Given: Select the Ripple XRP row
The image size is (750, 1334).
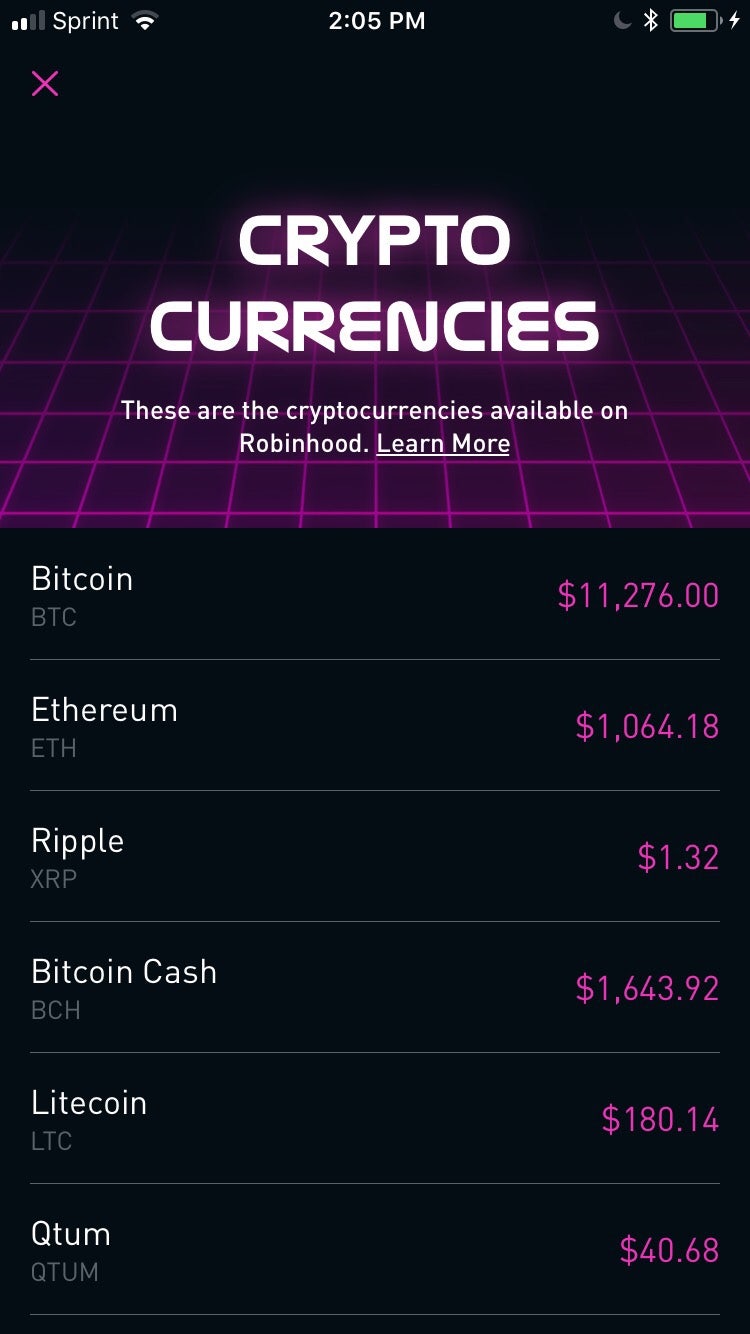Looking at the screenshot, I should [374, 857].
